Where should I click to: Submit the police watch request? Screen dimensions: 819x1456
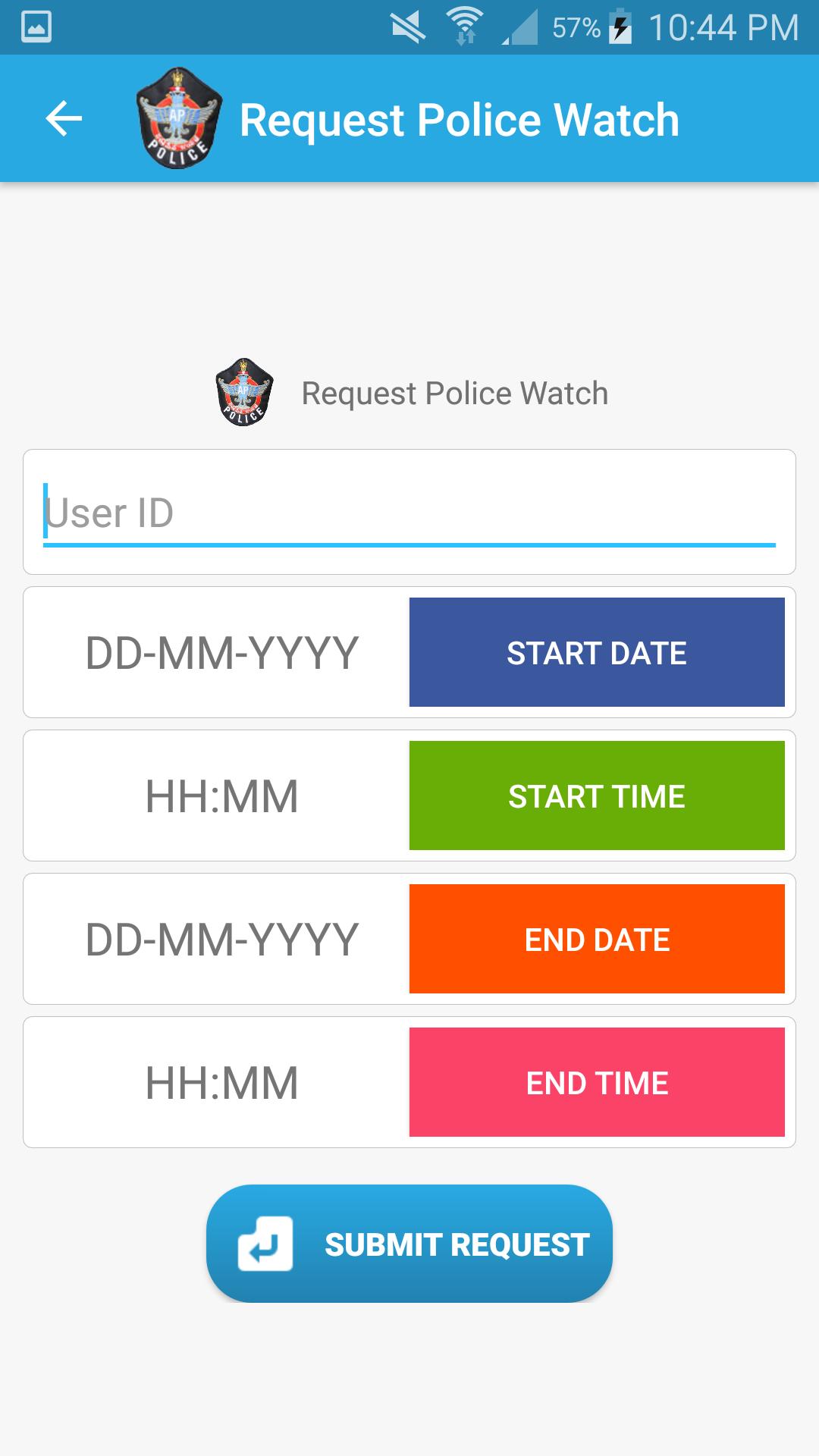pyautogui.click(x=409, y=1244)
